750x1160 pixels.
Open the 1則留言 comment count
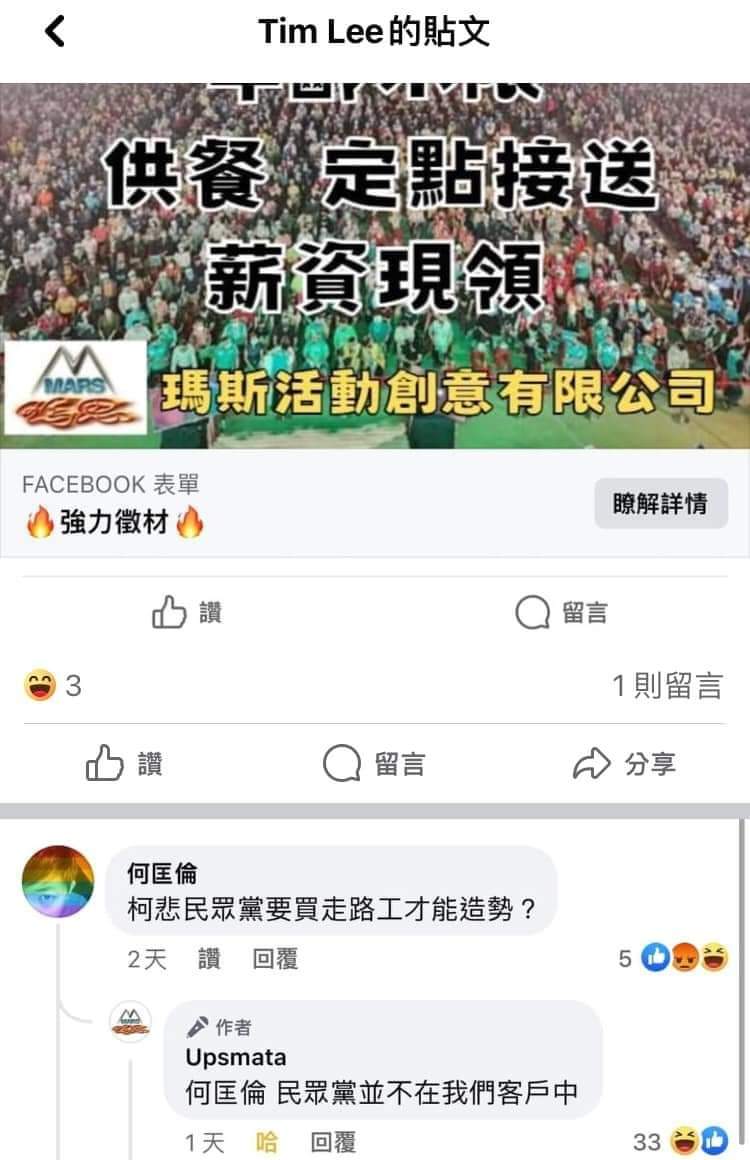click(666, 686)
